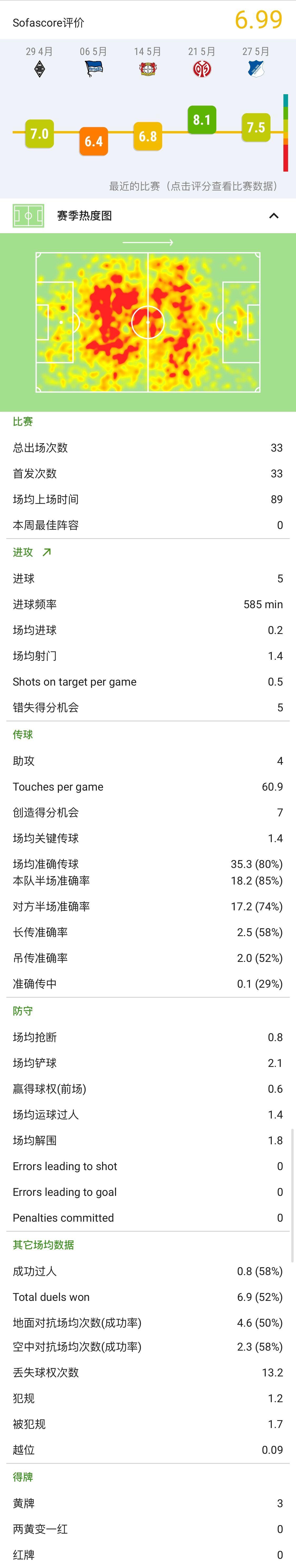Image resolution: width=296 pixels, height=1568 pixels.
Task: View match data for the 8.1 rating
Action: (x=202, y=120)
